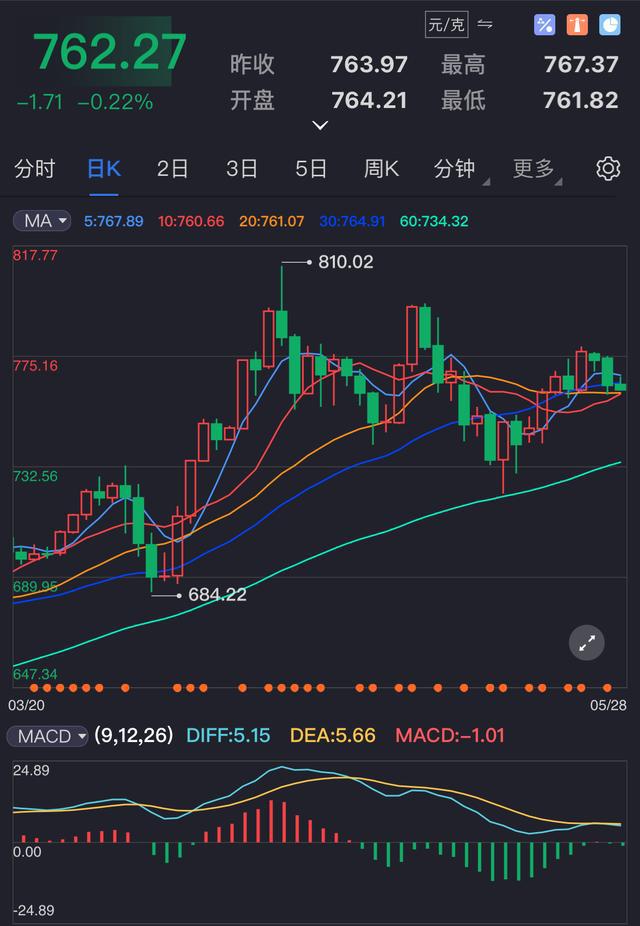Open the 更多 chart options
This screenshot has width=640, height=926.
tap(535, 169)
